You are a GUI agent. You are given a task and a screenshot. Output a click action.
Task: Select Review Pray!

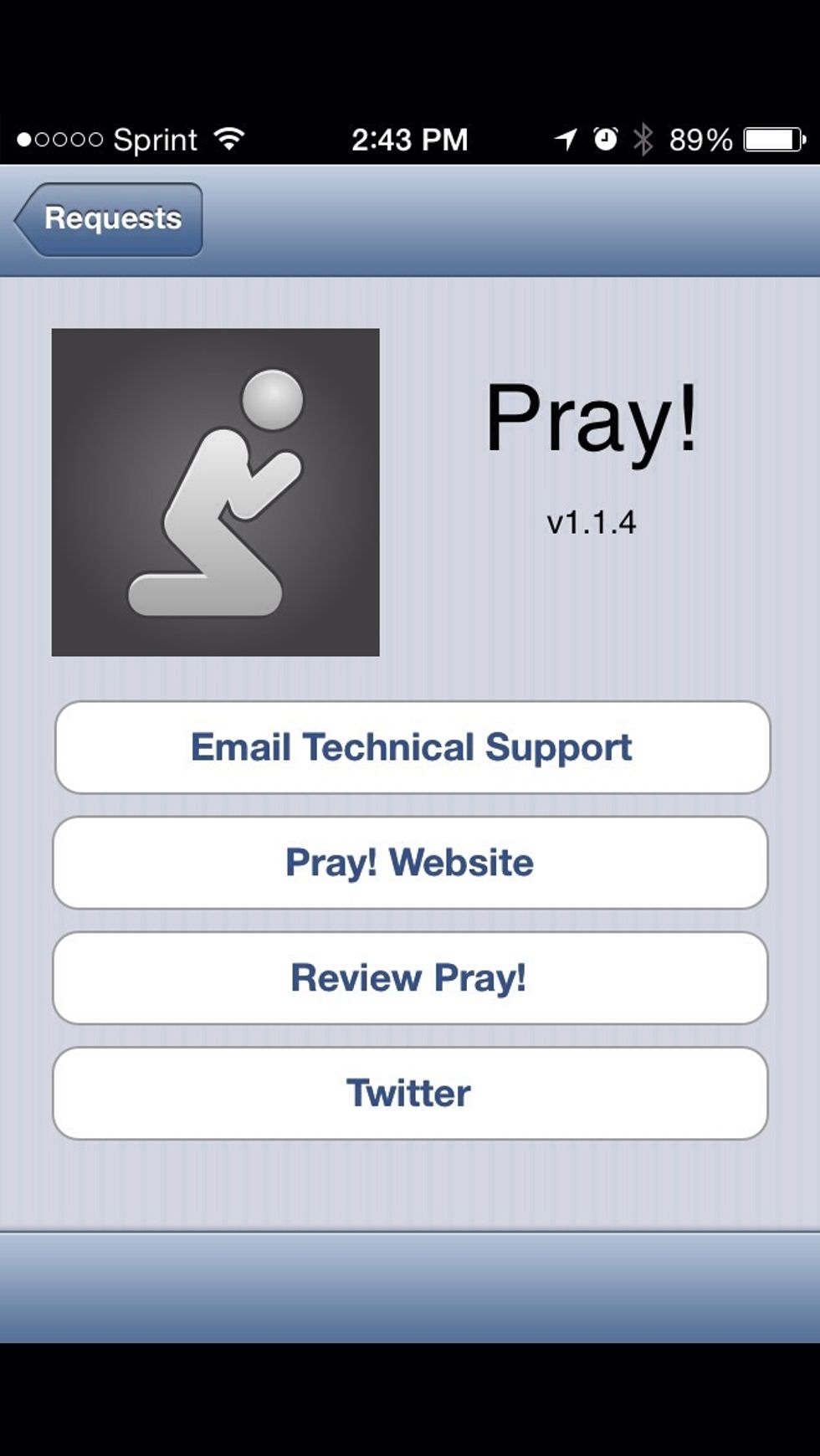pos(410,978)
